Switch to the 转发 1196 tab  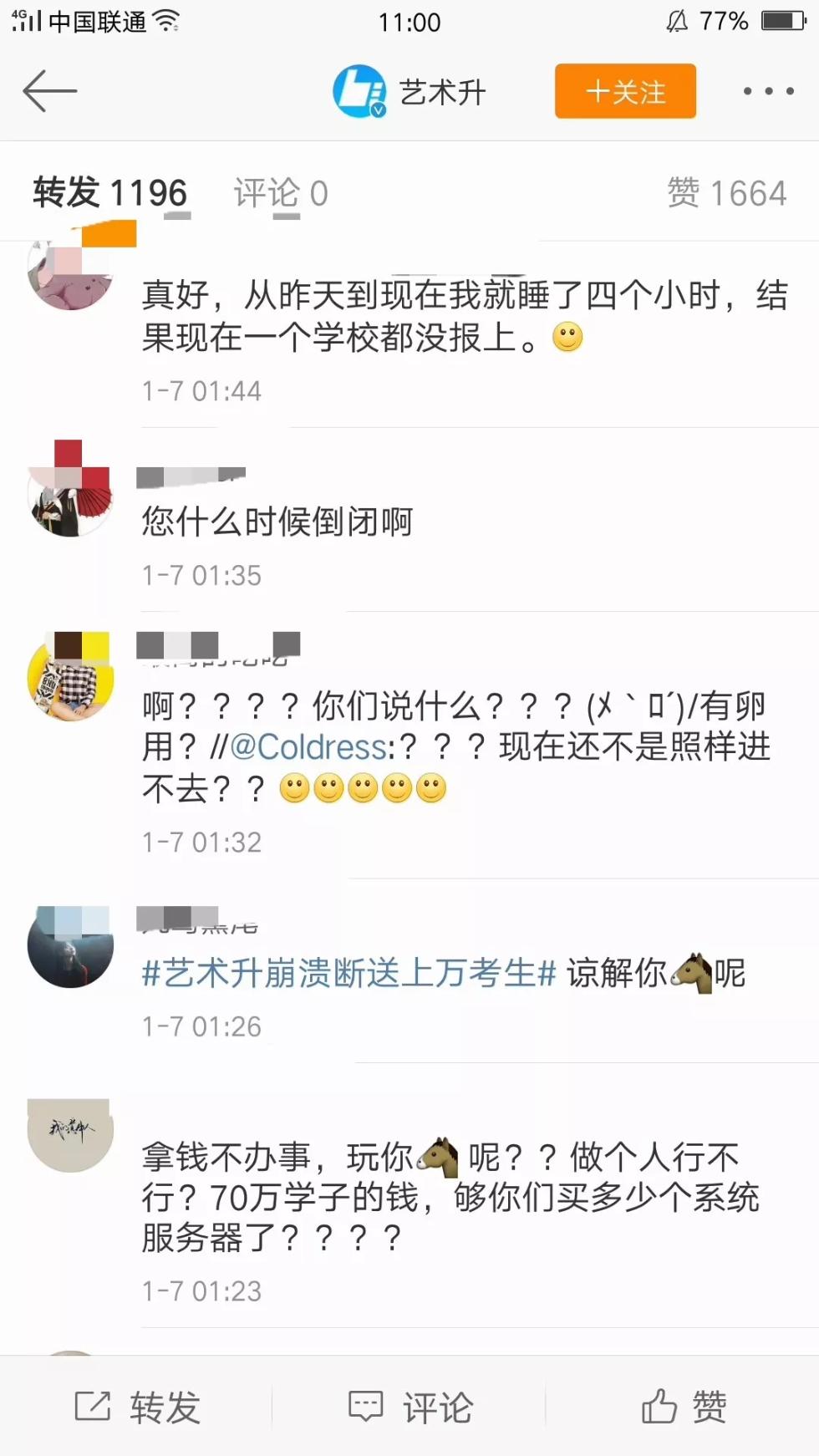coord(109,193)
